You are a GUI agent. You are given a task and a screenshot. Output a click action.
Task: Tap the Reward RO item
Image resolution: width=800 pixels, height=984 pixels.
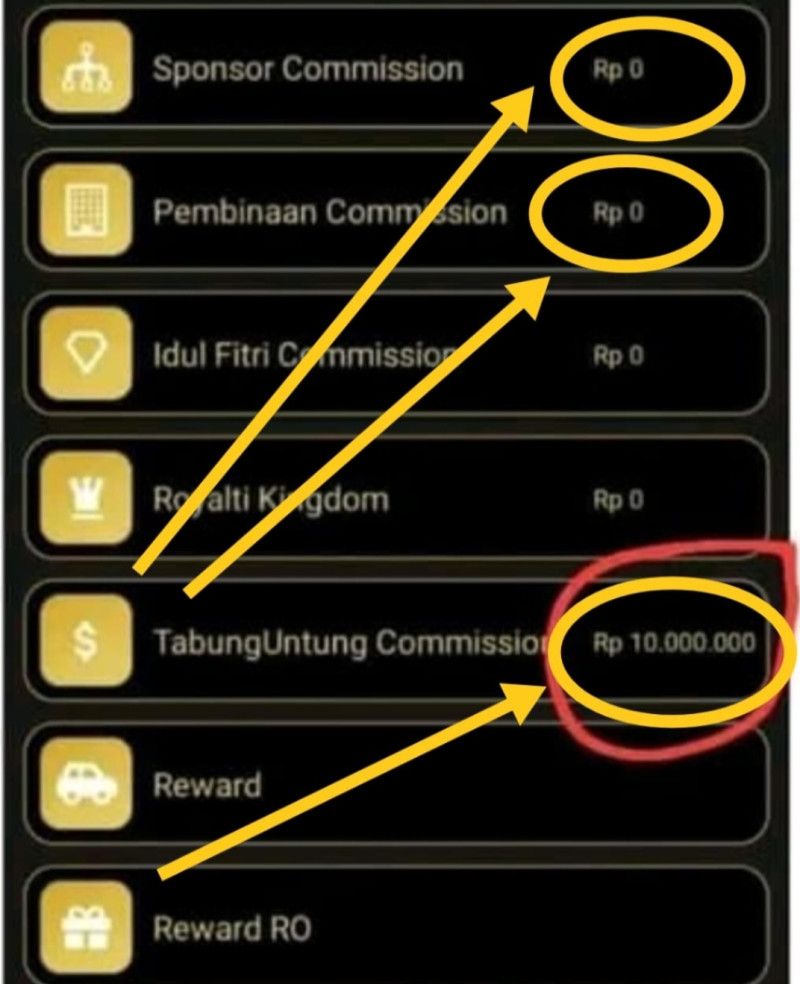tap(231, 928)
